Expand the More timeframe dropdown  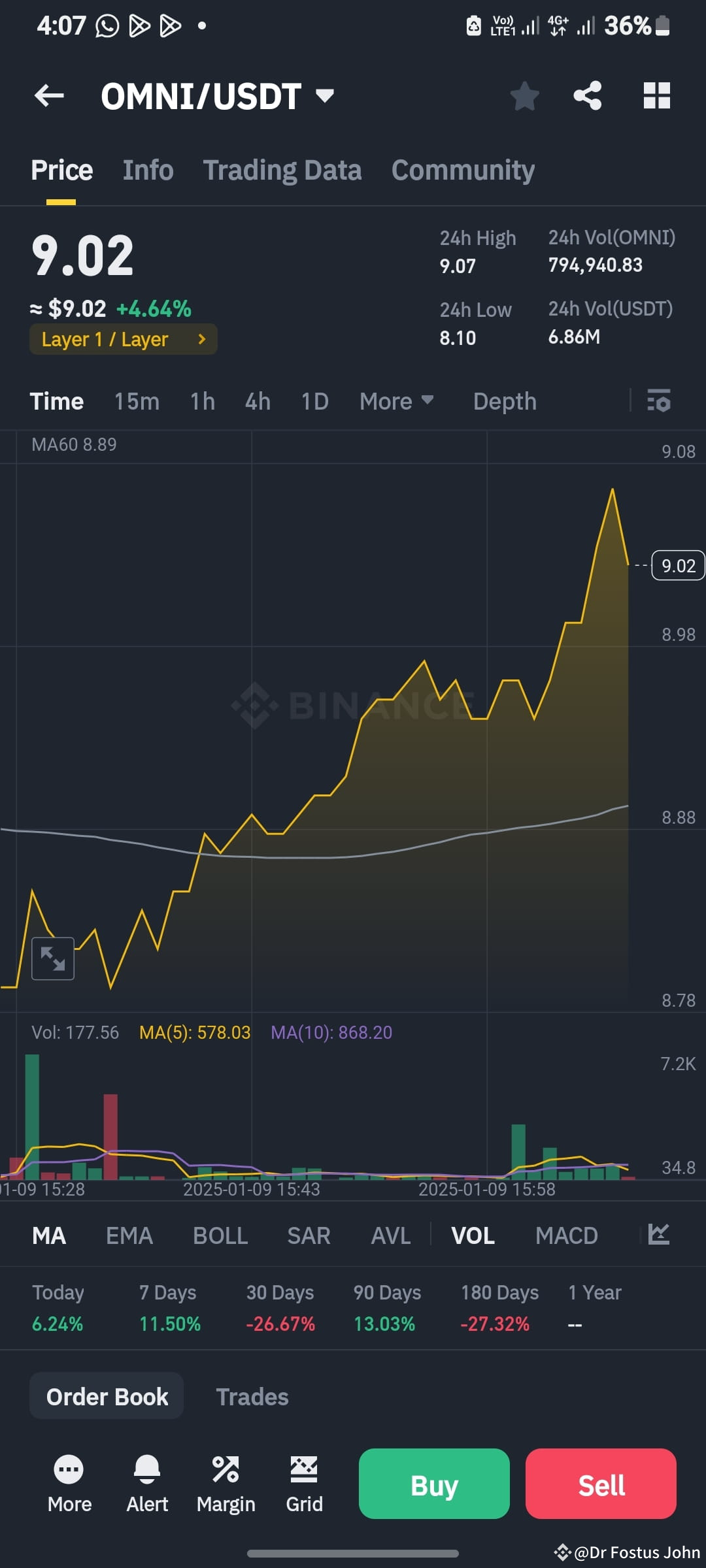tap(396, 401)
